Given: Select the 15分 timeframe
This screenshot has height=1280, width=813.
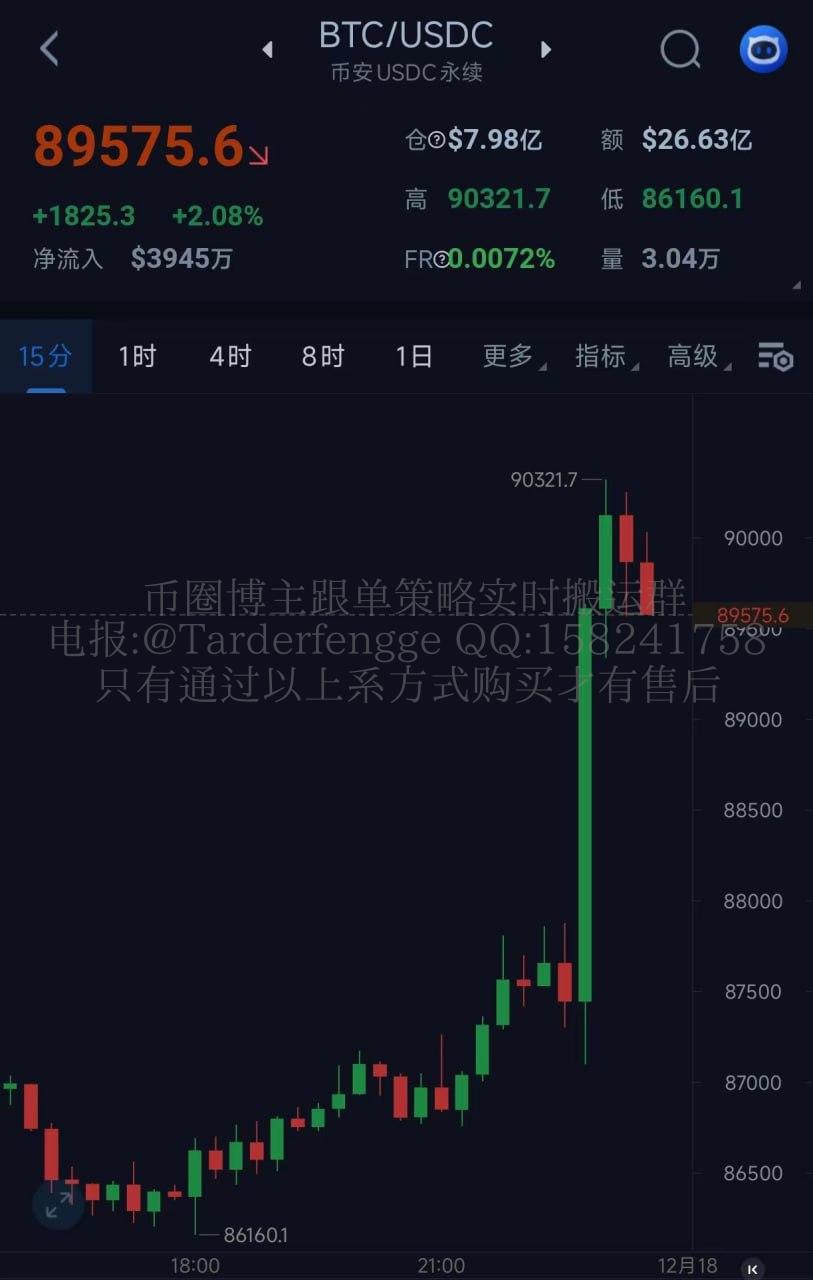Looking at the screenshot, I should [x=45, y=356].
